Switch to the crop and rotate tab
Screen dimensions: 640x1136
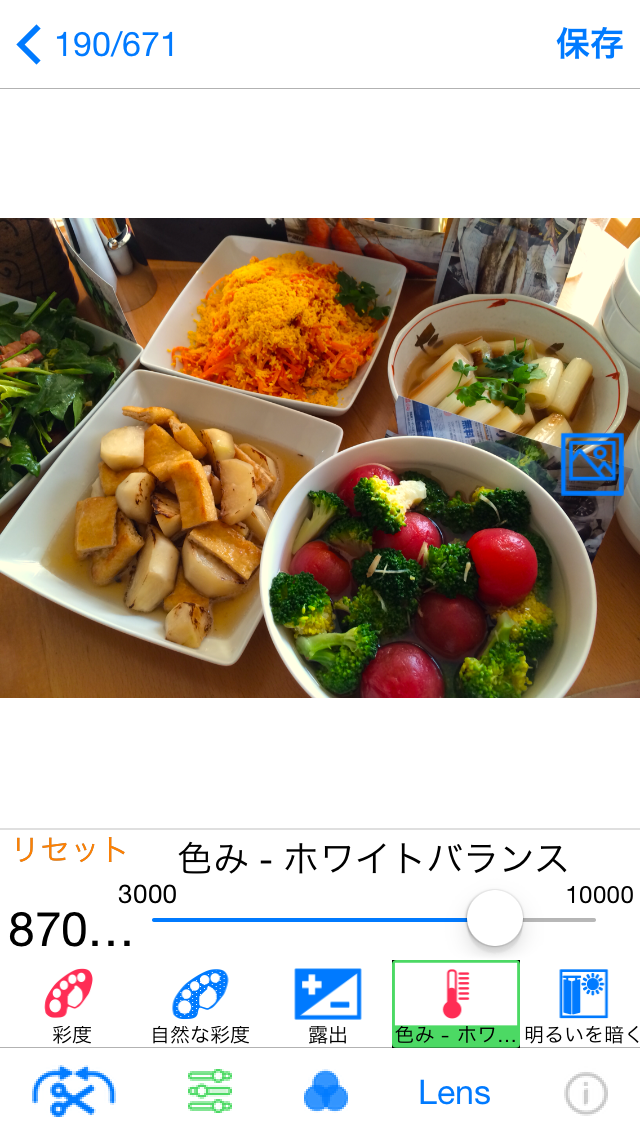(x=73, y=1092)
